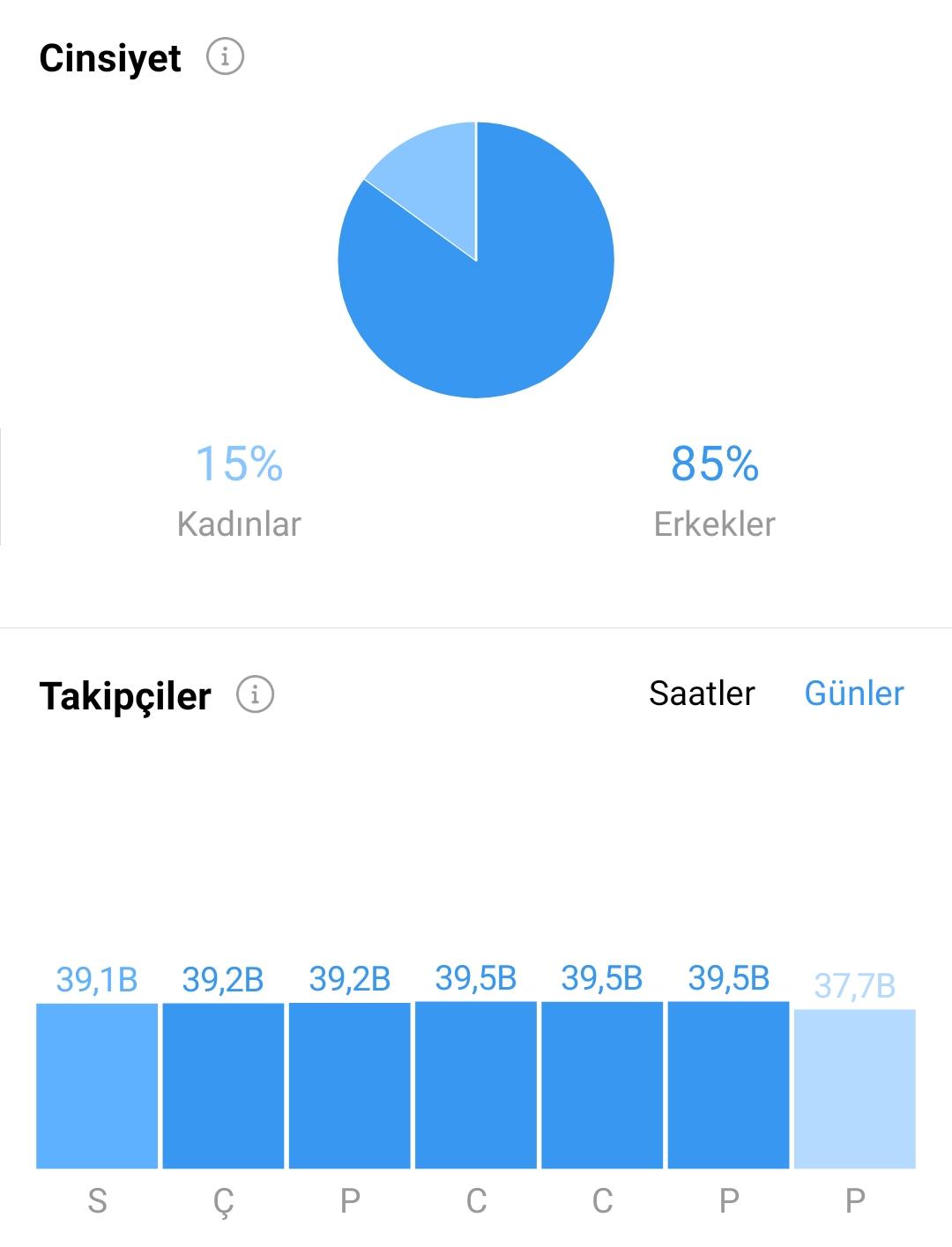Tap the 39,2B bar for day Ç
Viewport: 952px width, 1247px height.
point(223,1086)
